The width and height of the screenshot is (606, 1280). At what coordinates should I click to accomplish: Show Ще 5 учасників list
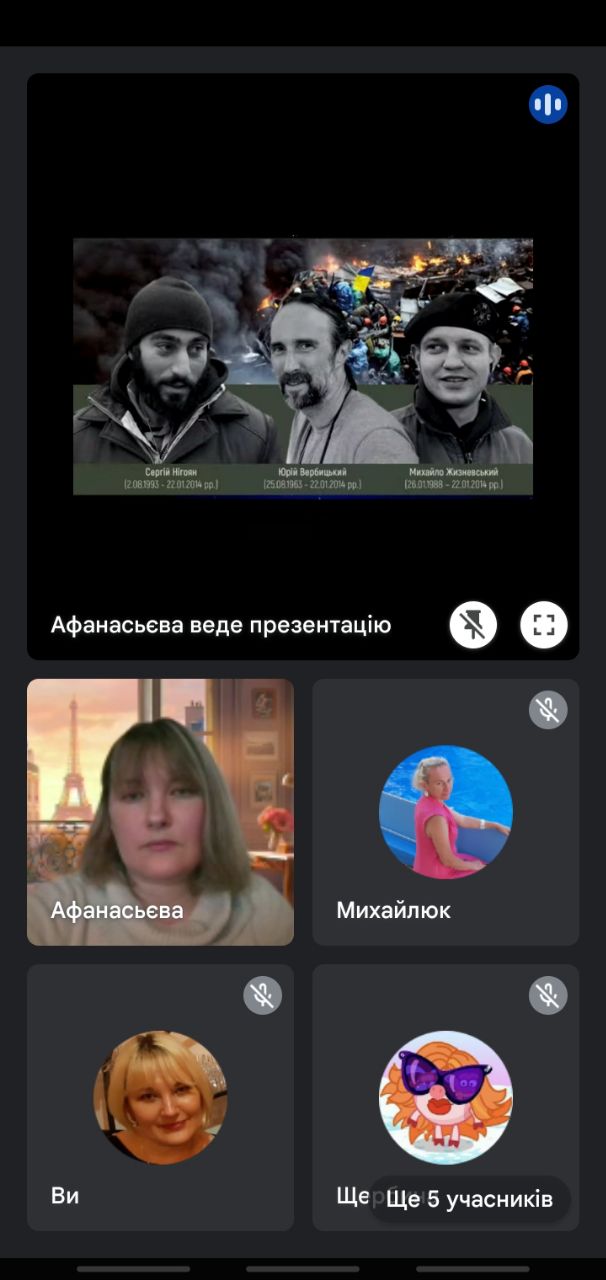point(469,1199)
